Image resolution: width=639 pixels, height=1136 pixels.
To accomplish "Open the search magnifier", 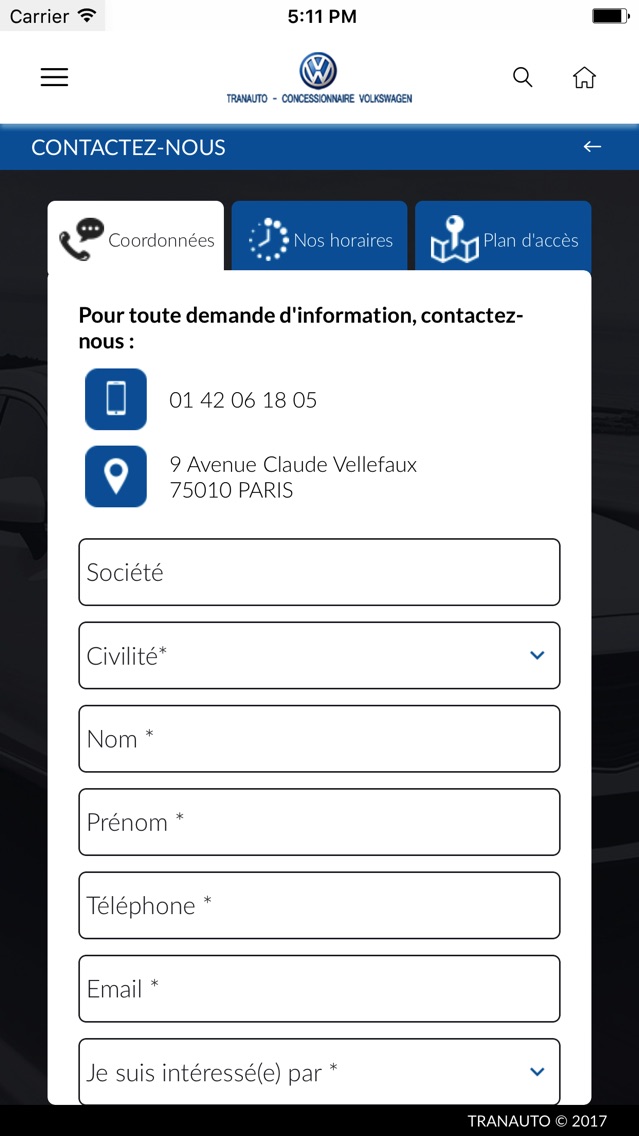I will pyautogui.click(x=522, y=77).
